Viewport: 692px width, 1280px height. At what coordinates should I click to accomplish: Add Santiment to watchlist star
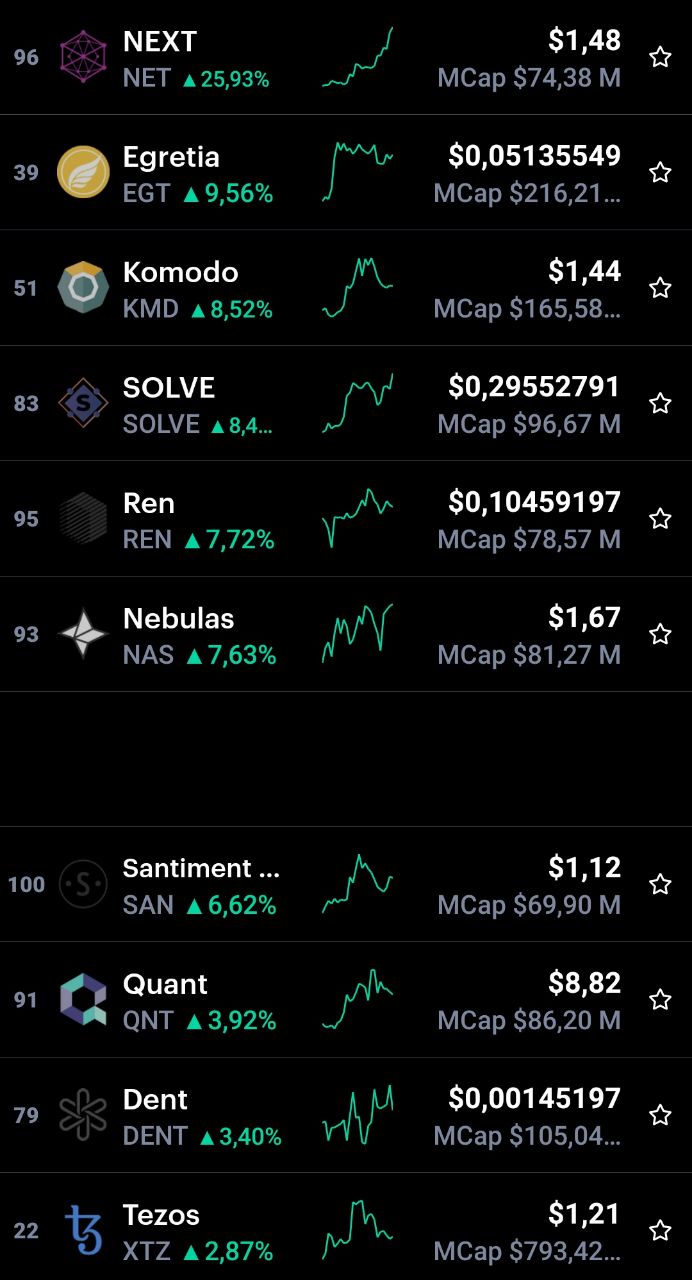[660, 884]
